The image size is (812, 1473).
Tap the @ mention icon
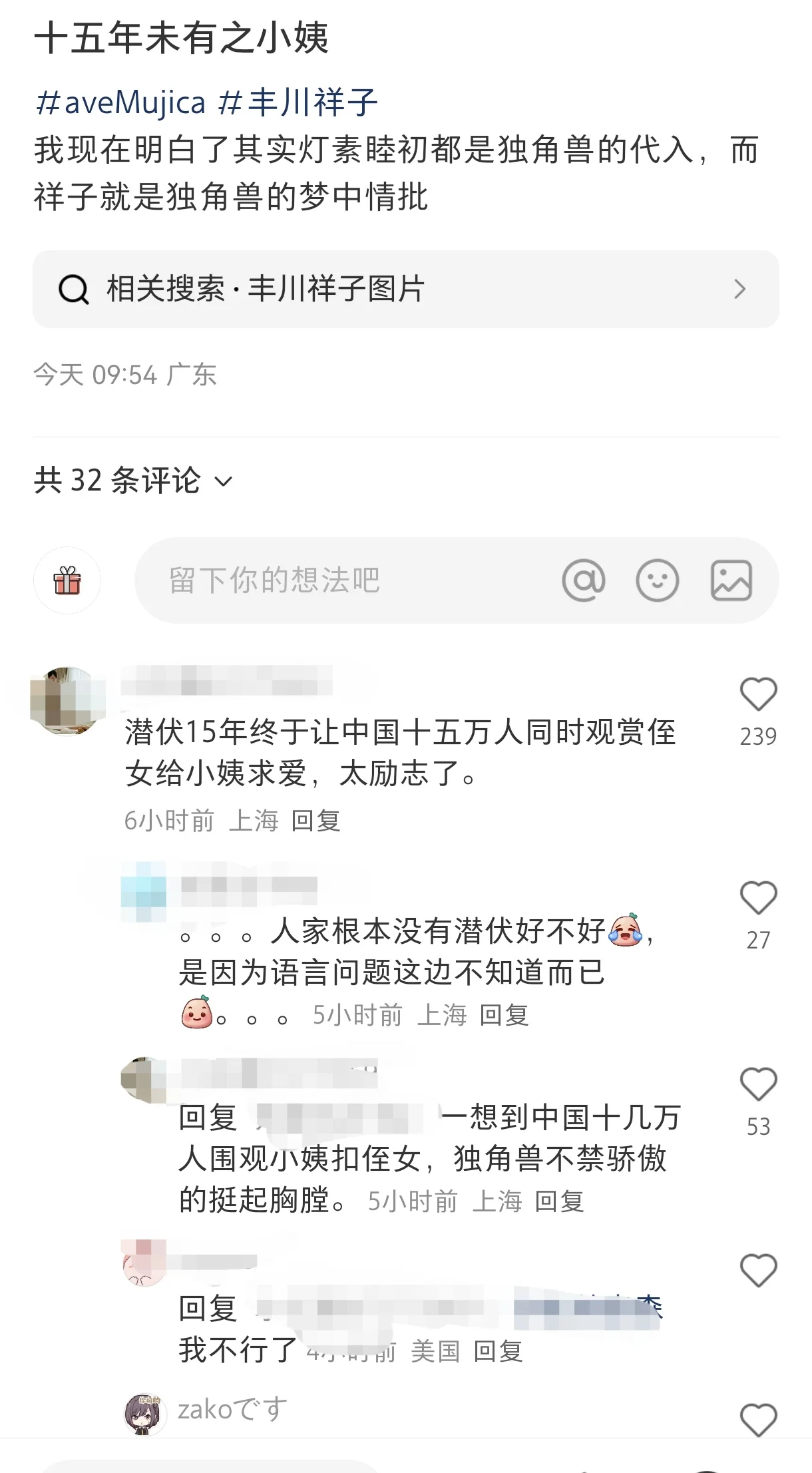tap(584, 580)
